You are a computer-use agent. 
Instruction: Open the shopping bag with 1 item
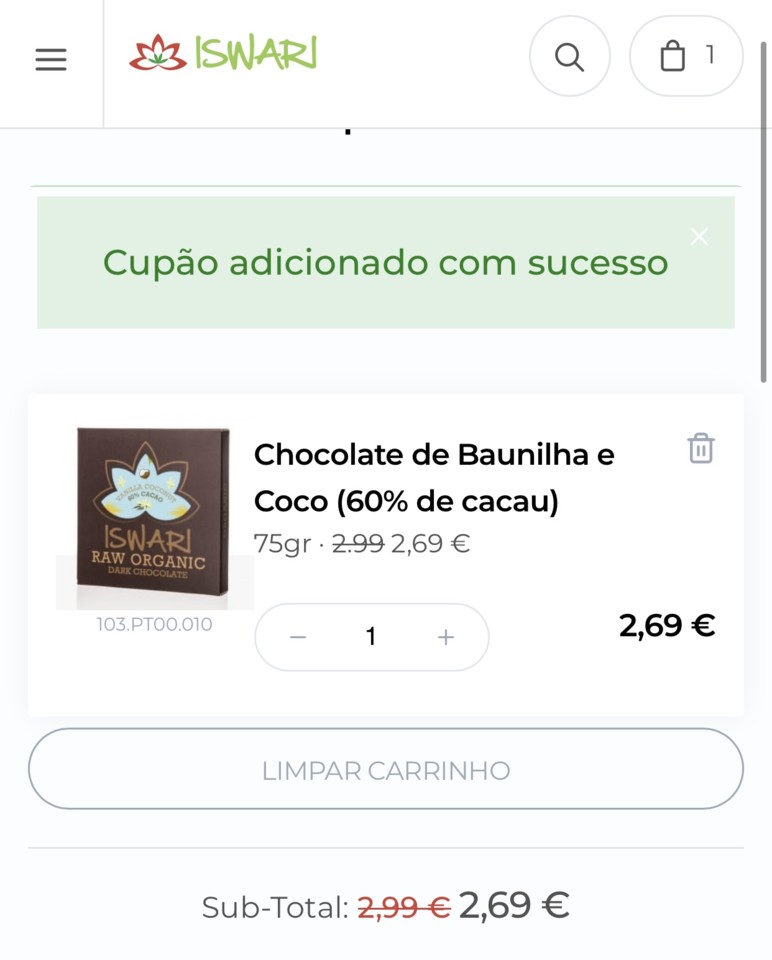pos(686,56)
